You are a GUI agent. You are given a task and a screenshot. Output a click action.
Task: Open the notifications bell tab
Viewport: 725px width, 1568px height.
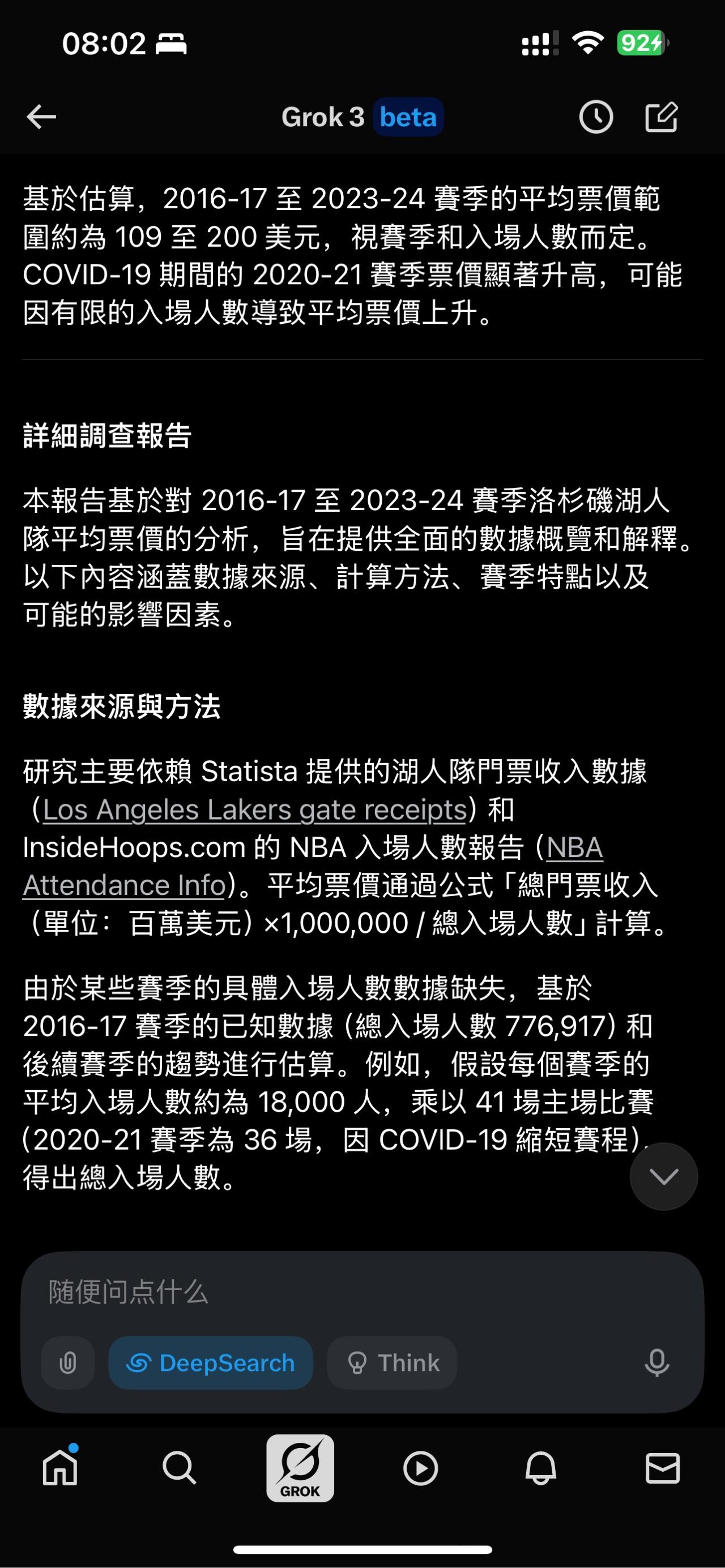coord(541,1468)
